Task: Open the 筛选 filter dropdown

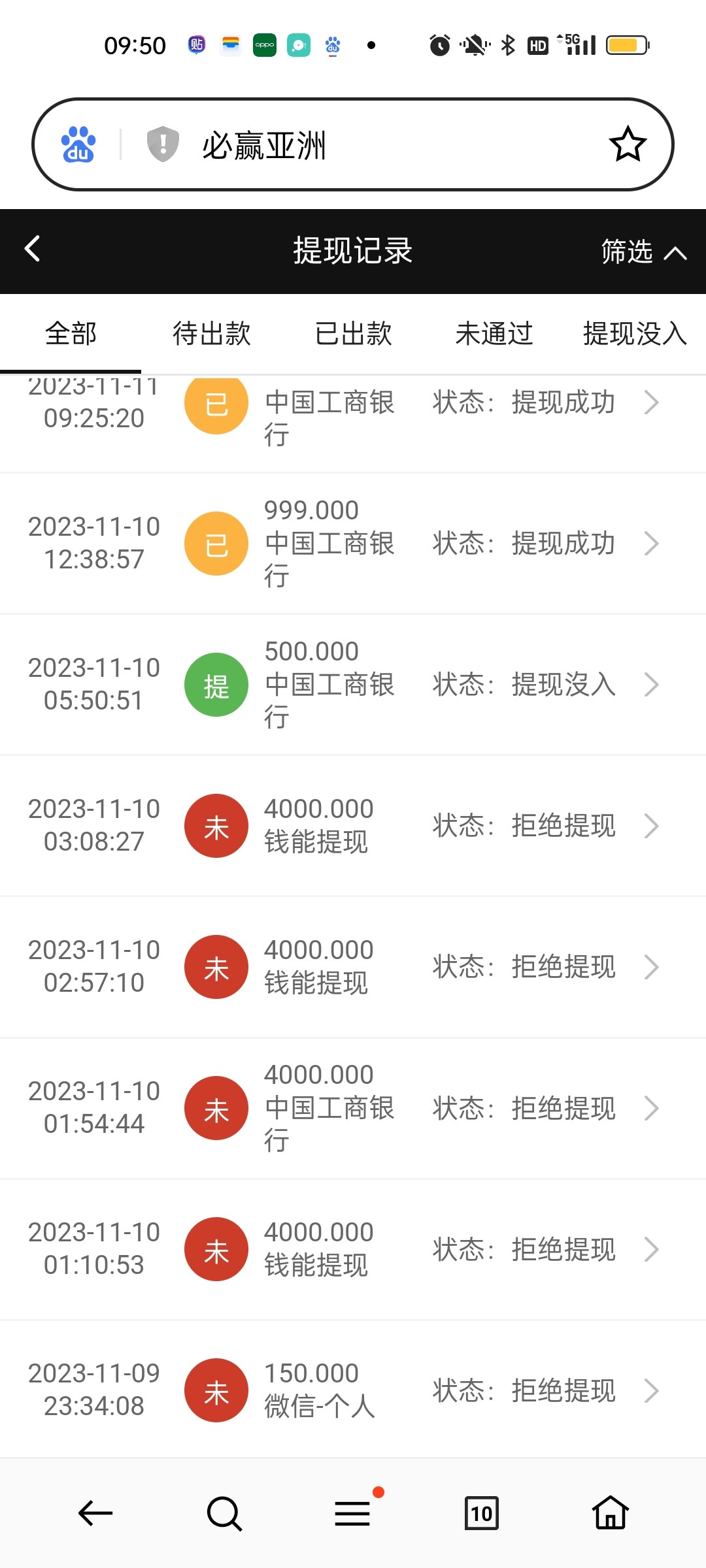Action: coord(643,252)
